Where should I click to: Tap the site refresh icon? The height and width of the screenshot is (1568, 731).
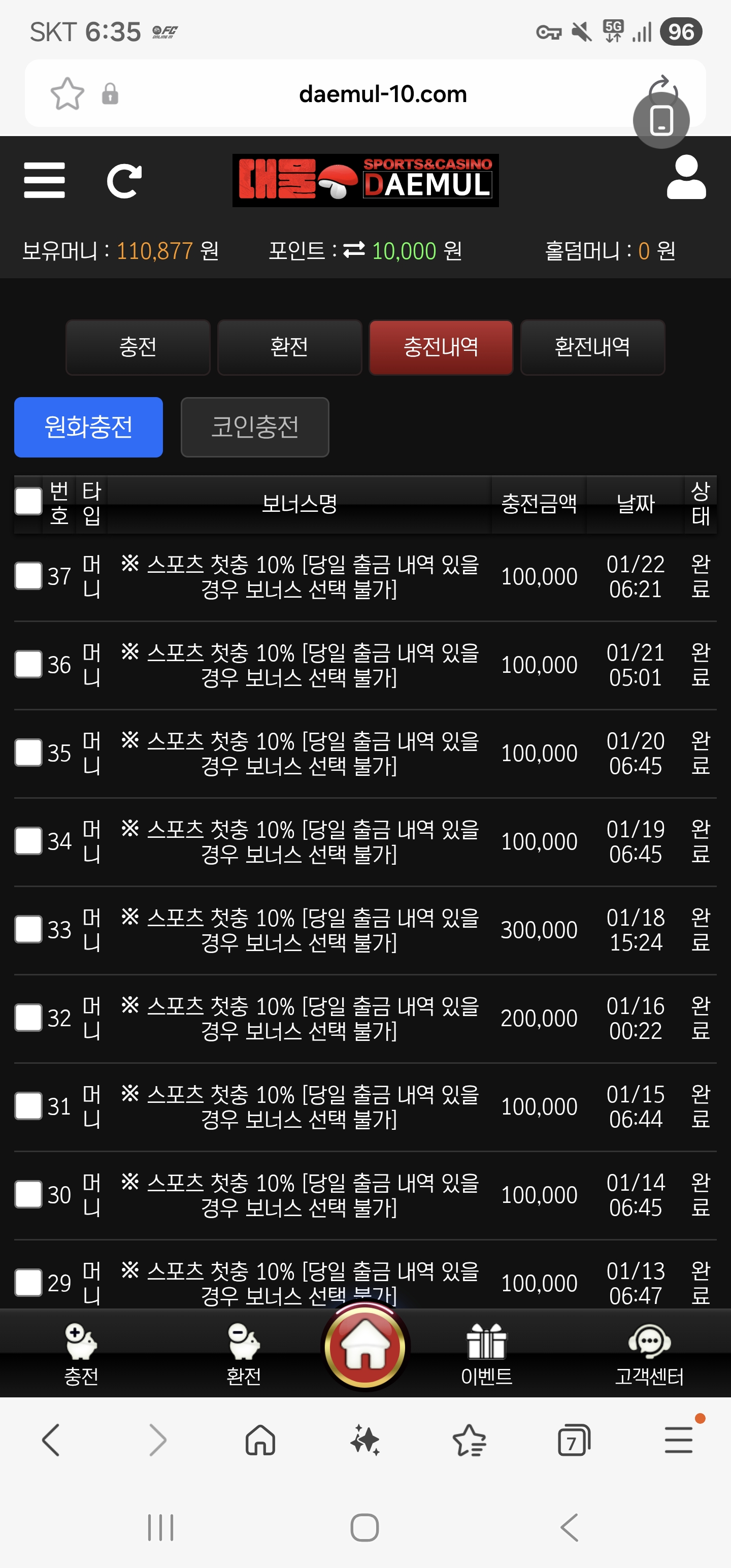point(124,181)
